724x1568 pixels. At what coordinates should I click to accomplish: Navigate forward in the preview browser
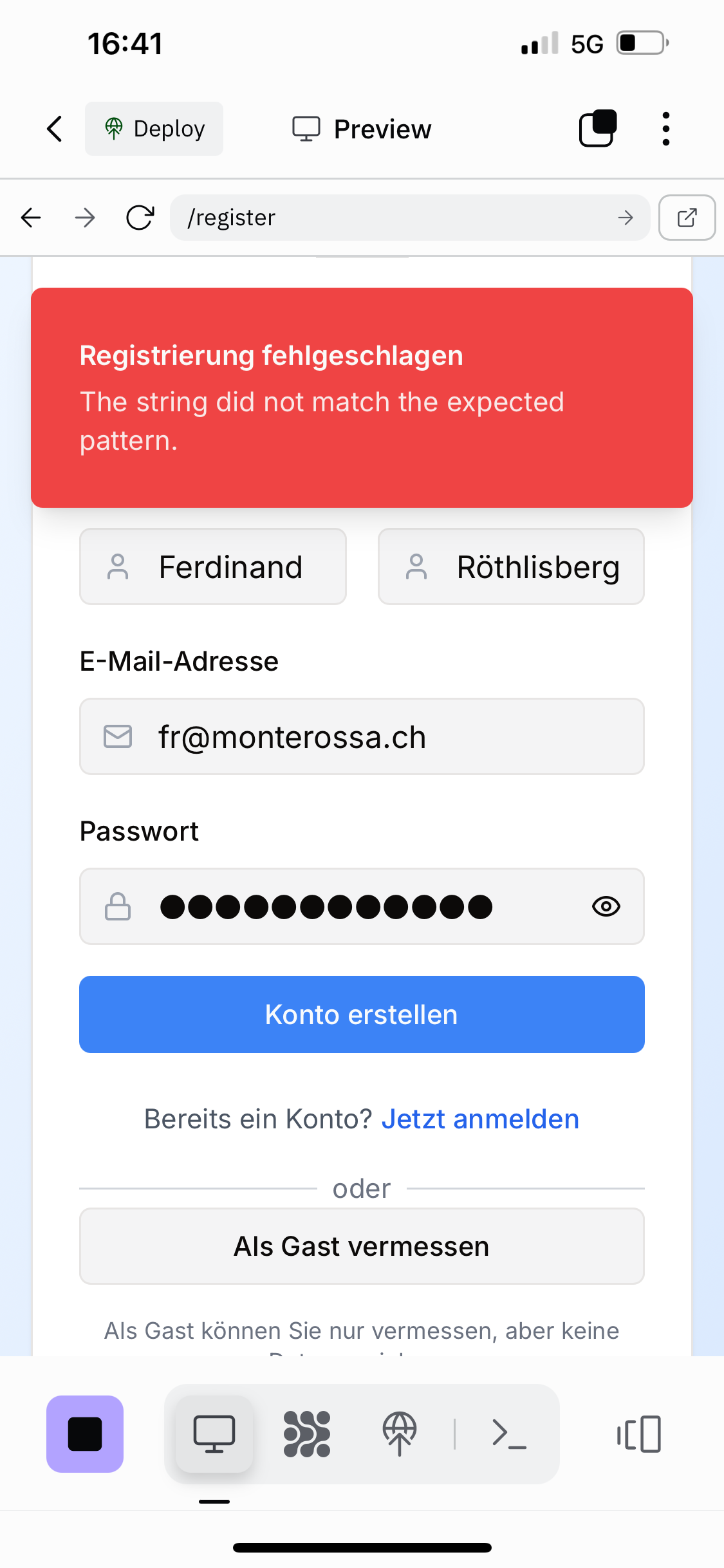(x=84, y=218)
